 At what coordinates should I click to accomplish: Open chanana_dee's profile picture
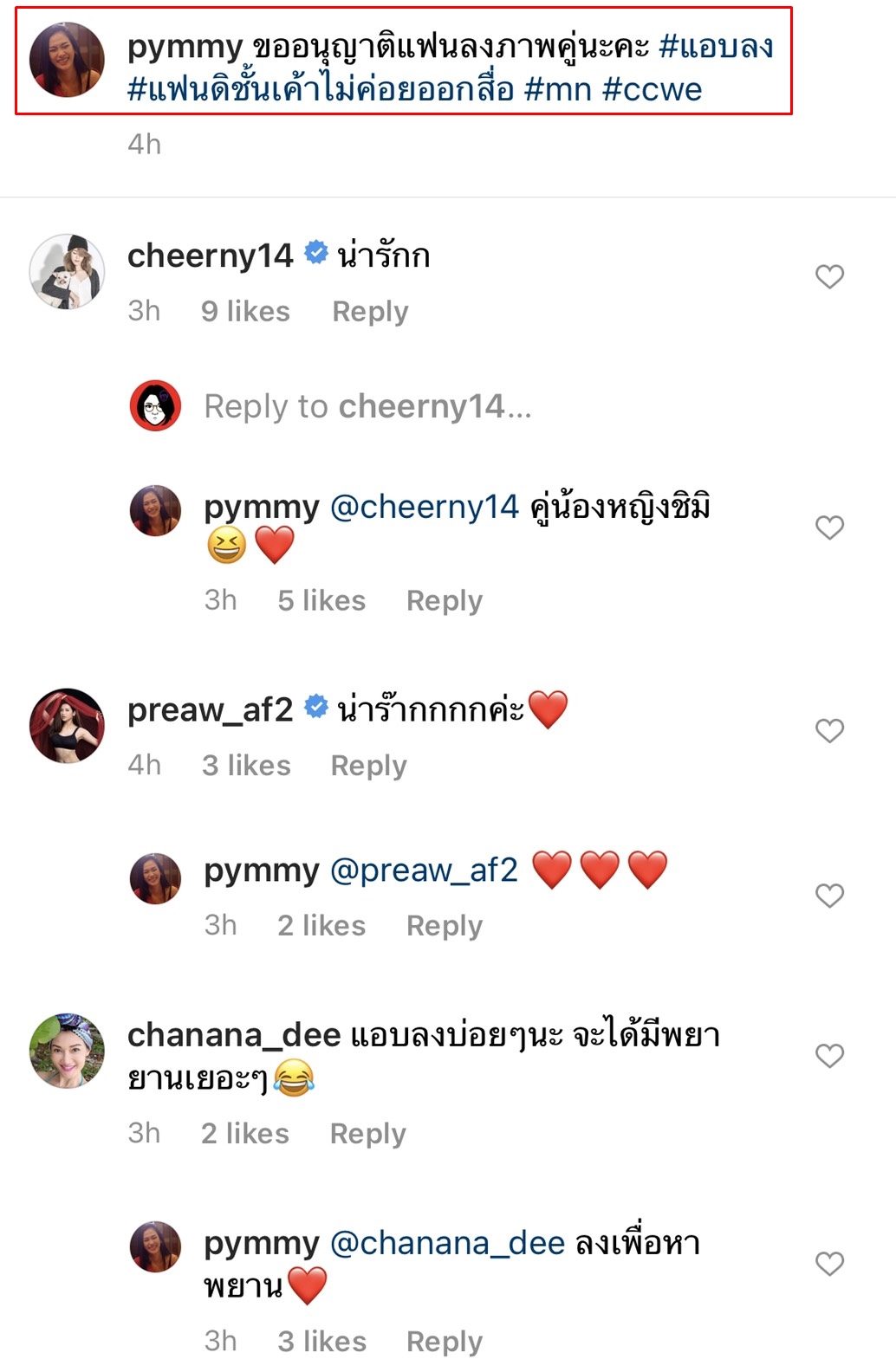tap(67, 1051)
